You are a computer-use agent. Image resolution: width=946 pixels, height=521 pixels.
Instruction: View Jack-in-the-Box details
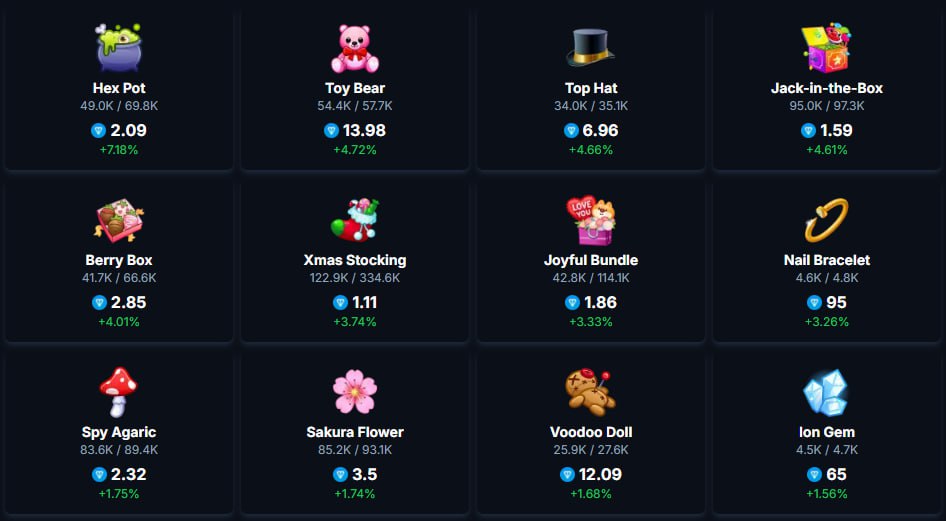(x=827, y=88)
